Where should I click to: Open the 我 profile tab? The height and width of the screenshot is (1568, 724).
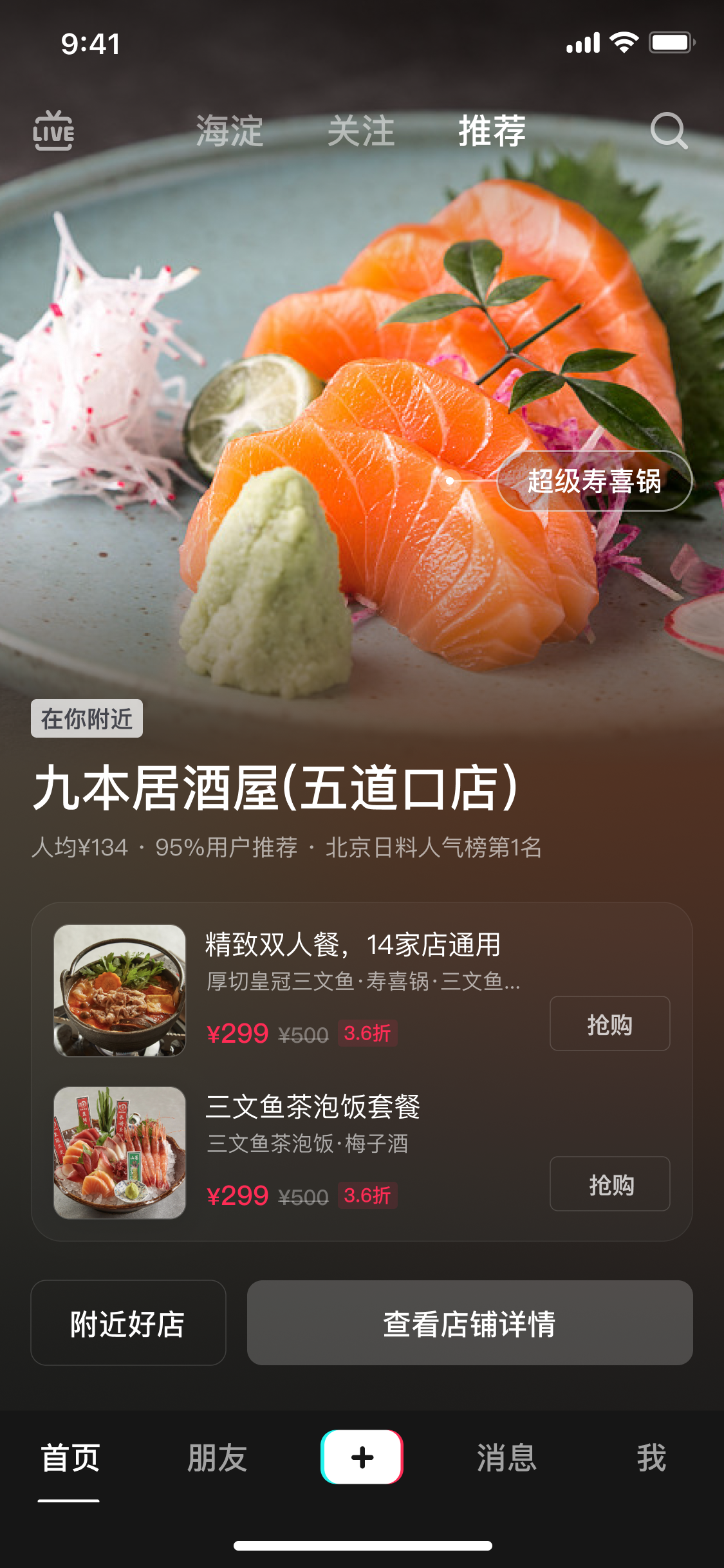651,1458
